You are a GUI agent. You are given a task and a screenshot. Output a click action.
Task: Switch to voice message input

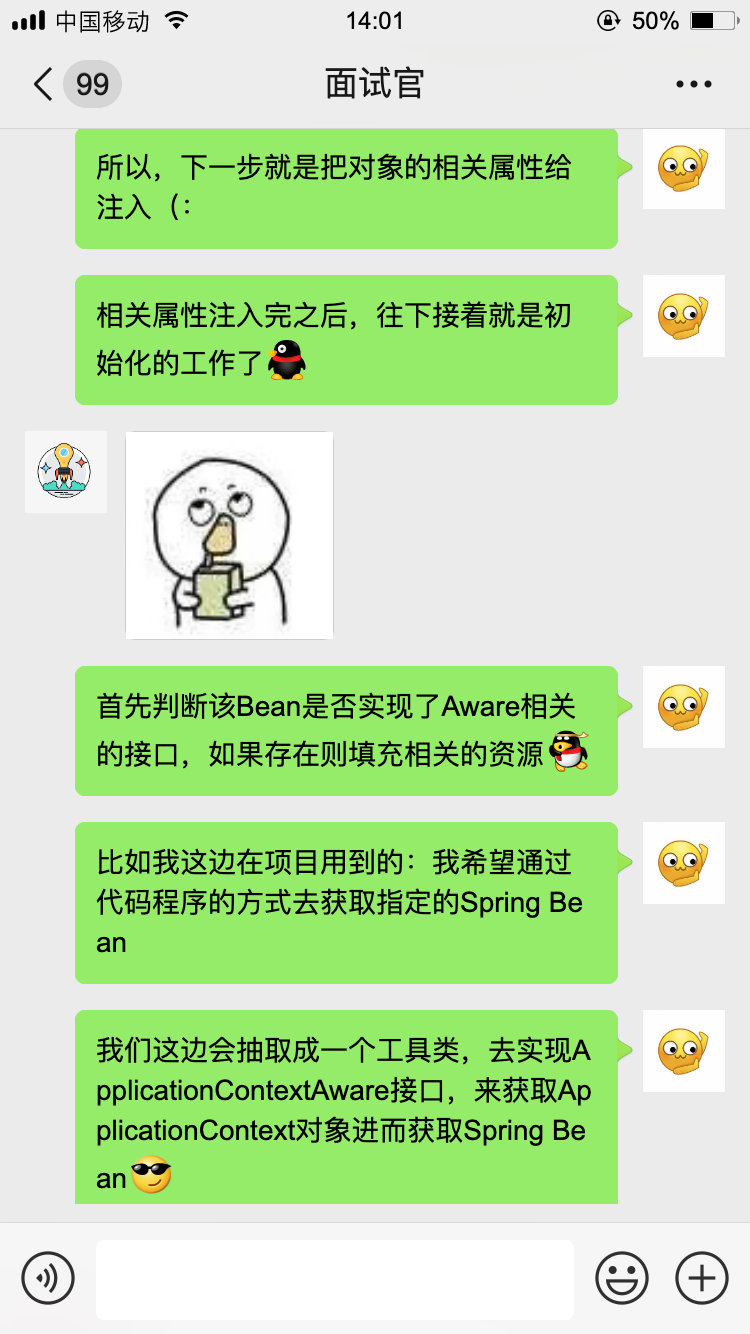click(48, 1277)
